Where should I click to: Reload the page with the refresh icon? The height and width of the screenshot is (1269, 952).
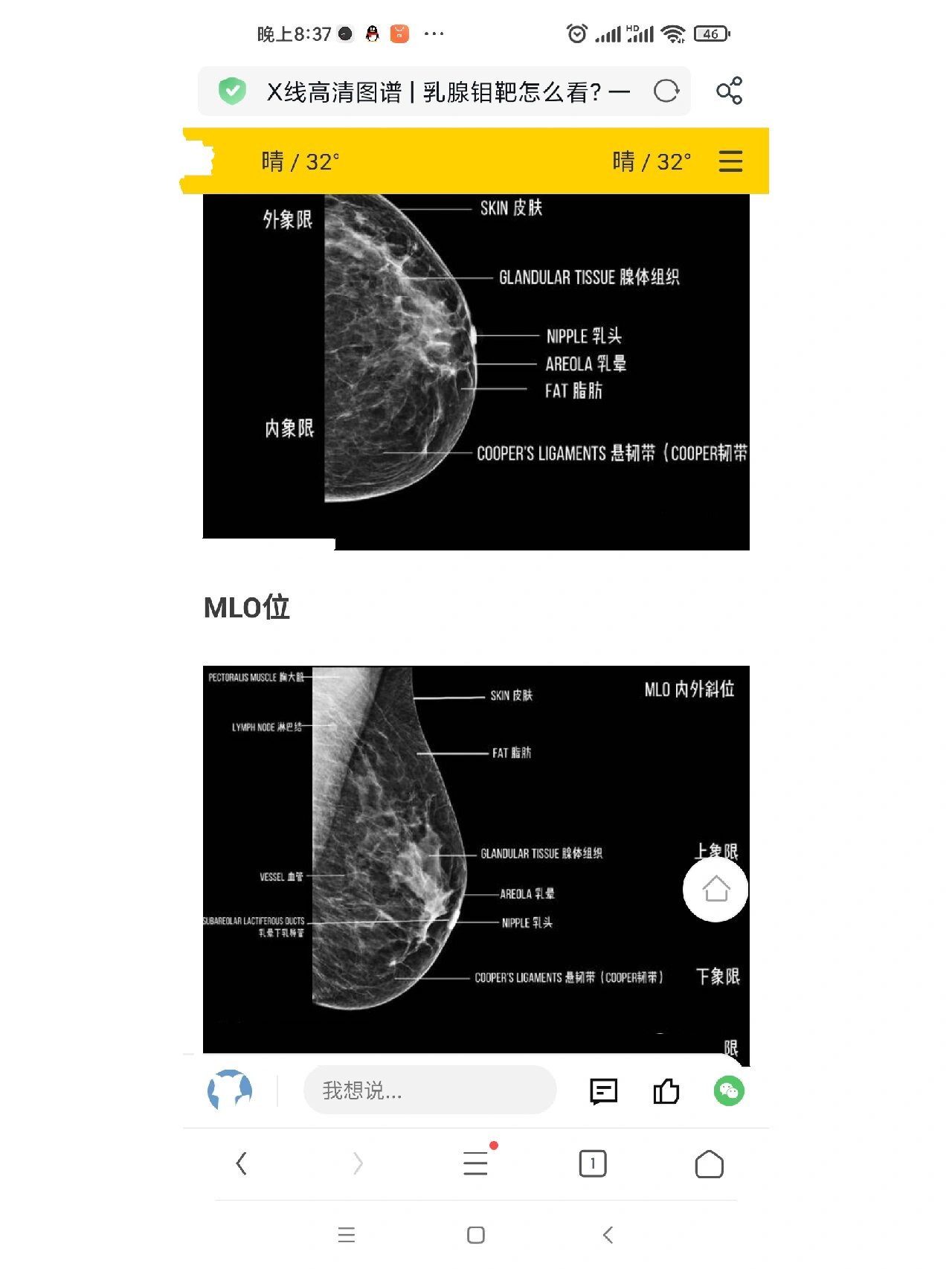click(x=666, y=91)
